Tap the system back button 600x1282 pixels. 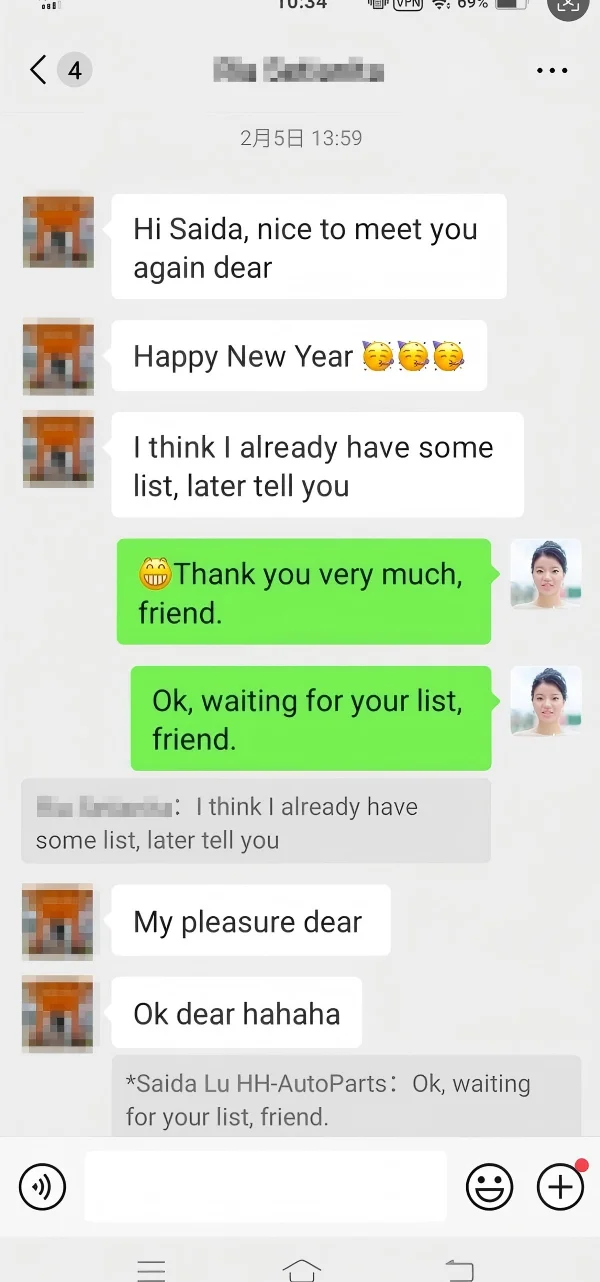click(459, 1270)
